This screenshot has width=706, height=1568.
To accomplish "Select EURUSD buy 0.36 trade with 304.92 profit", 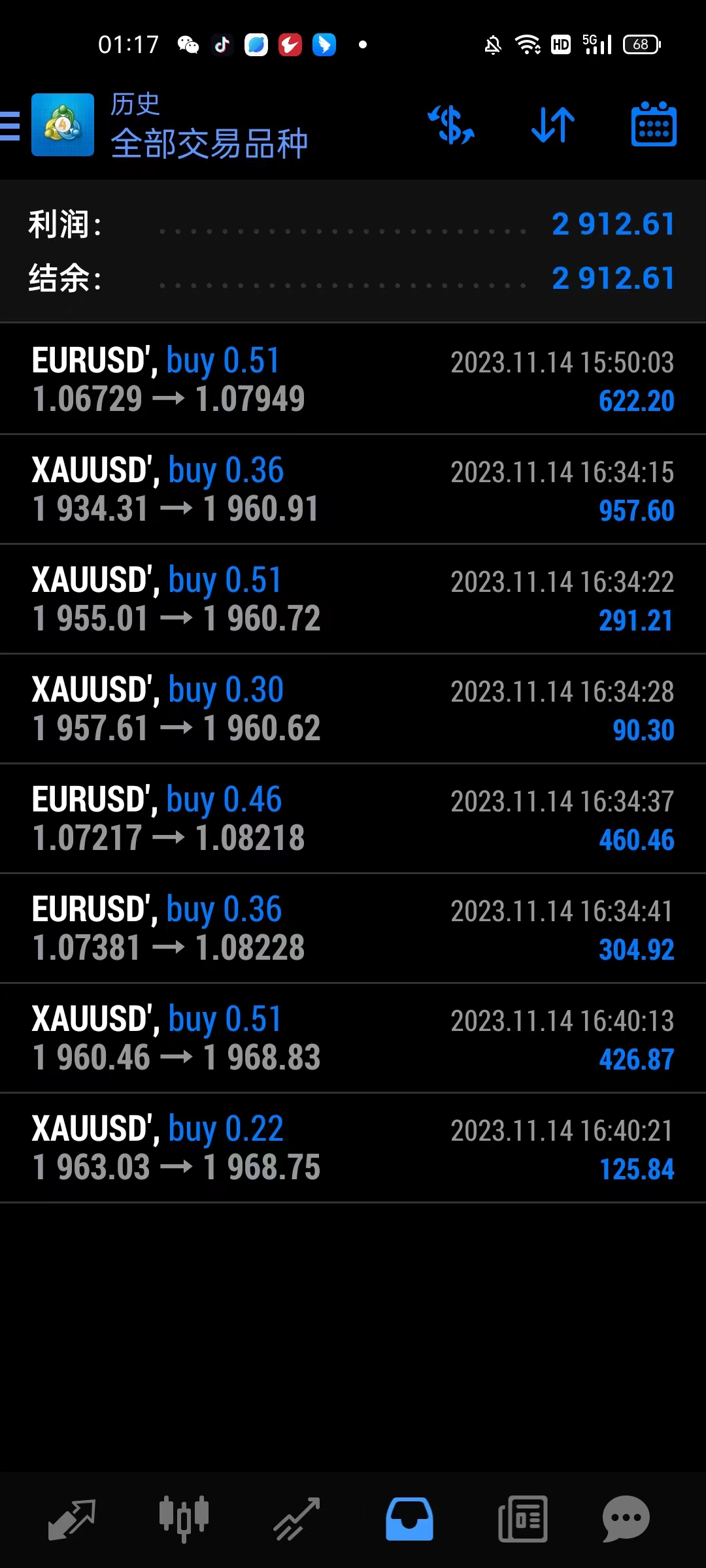I will pos(353,928).
